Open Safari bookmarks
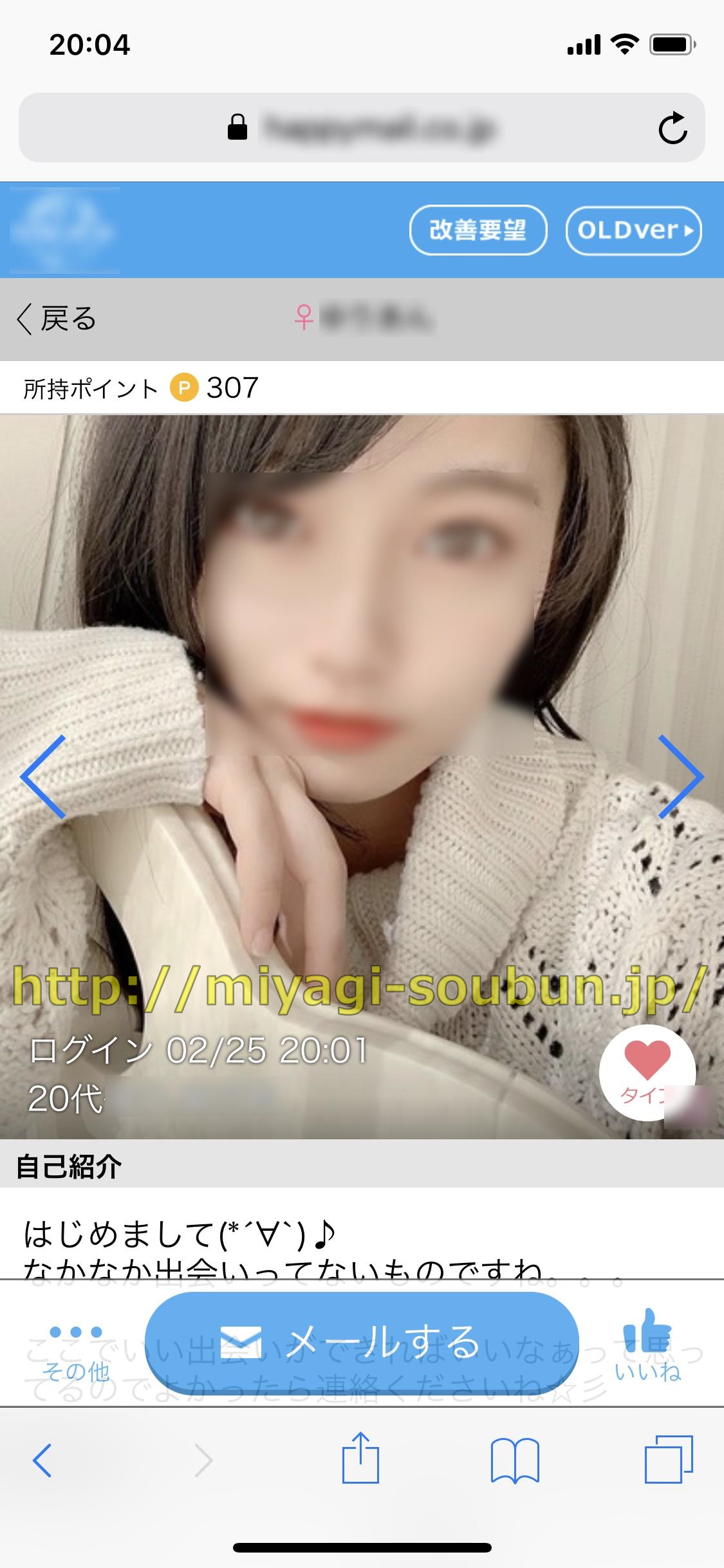This screenshot has height=1568, width=724. tap(514, 1461)
